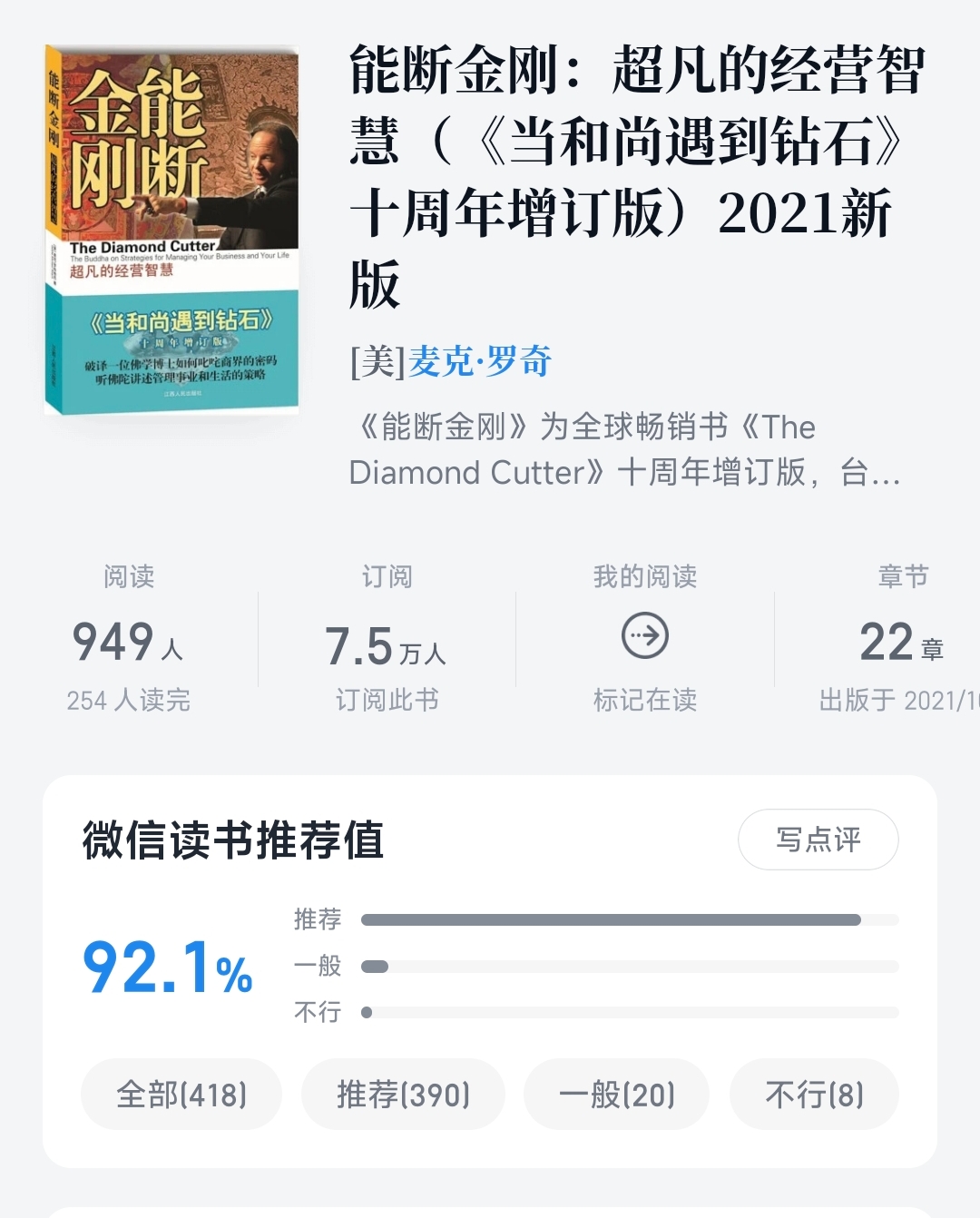Mark book as reading via 标记在读
This screenshot has height=1218, width=980.
[644, 637]
